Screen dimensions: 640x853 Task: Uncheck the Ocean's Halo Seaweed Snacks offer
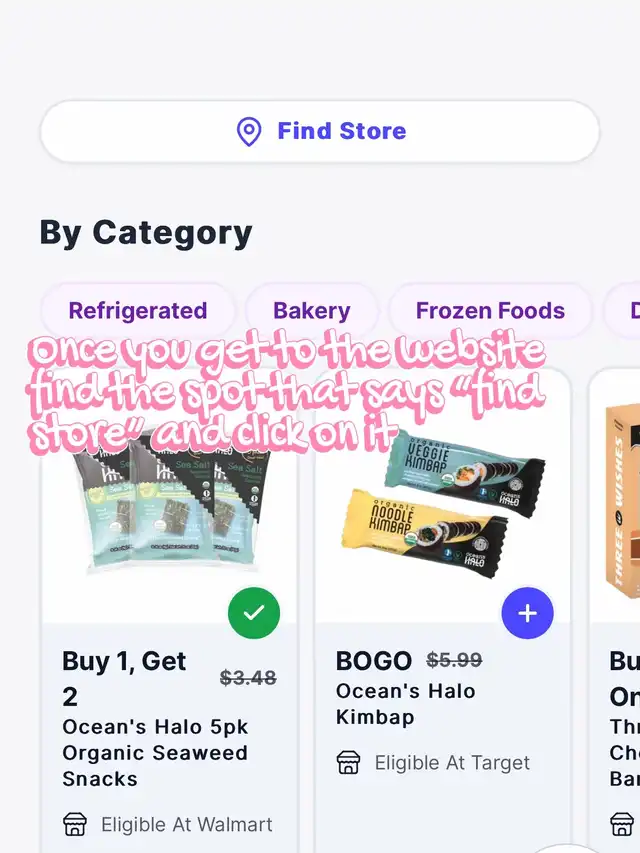tap(254, 612)
